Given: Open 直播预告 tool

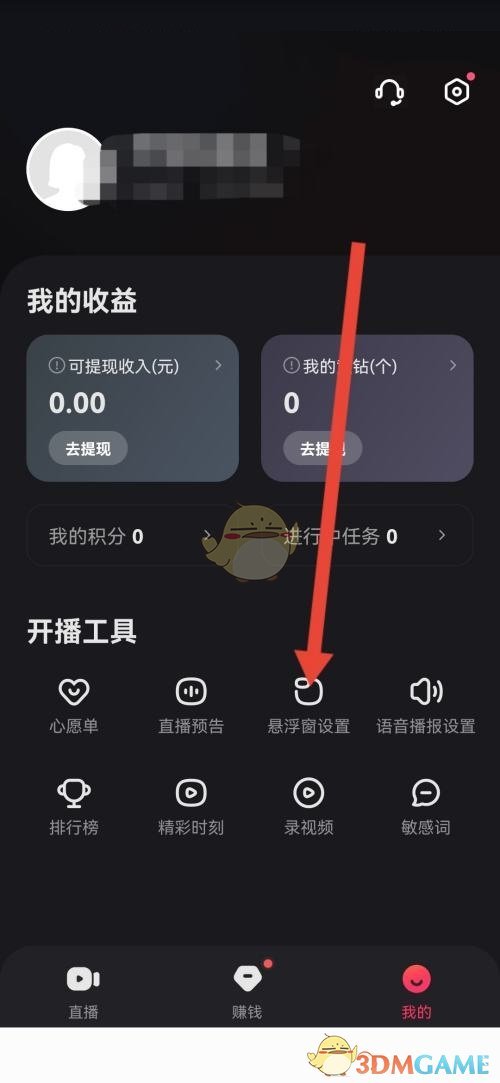Looking at the screenshot, I should click(191, 705).
